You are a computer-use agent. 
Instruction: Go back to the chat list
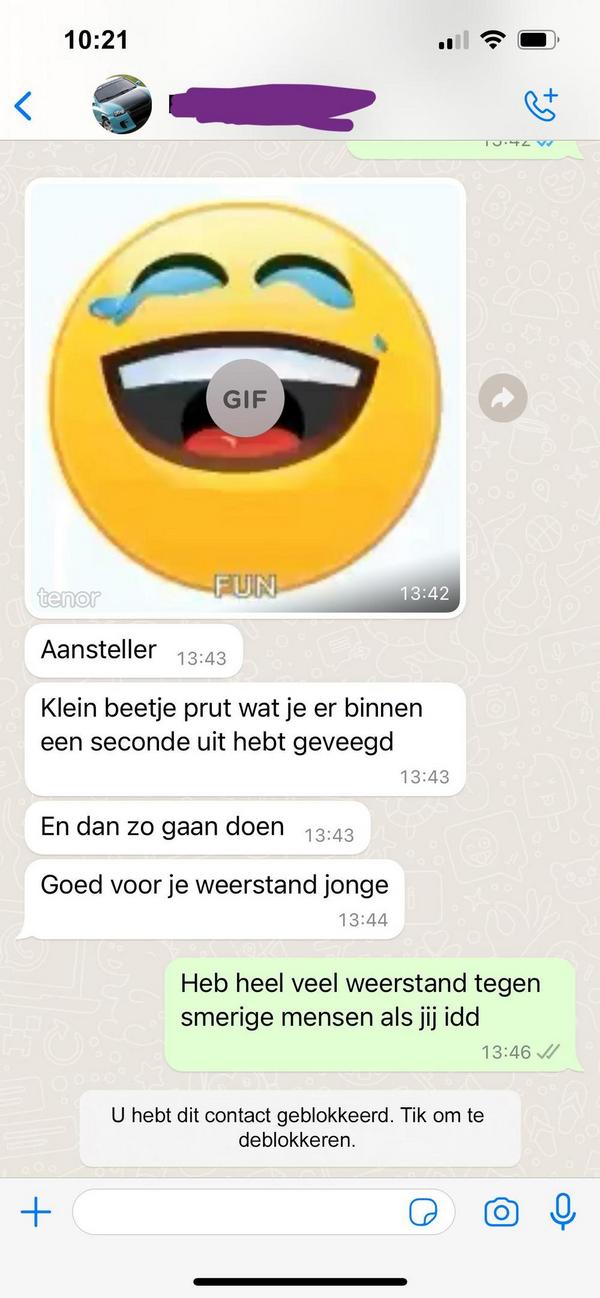pos(24,105)
